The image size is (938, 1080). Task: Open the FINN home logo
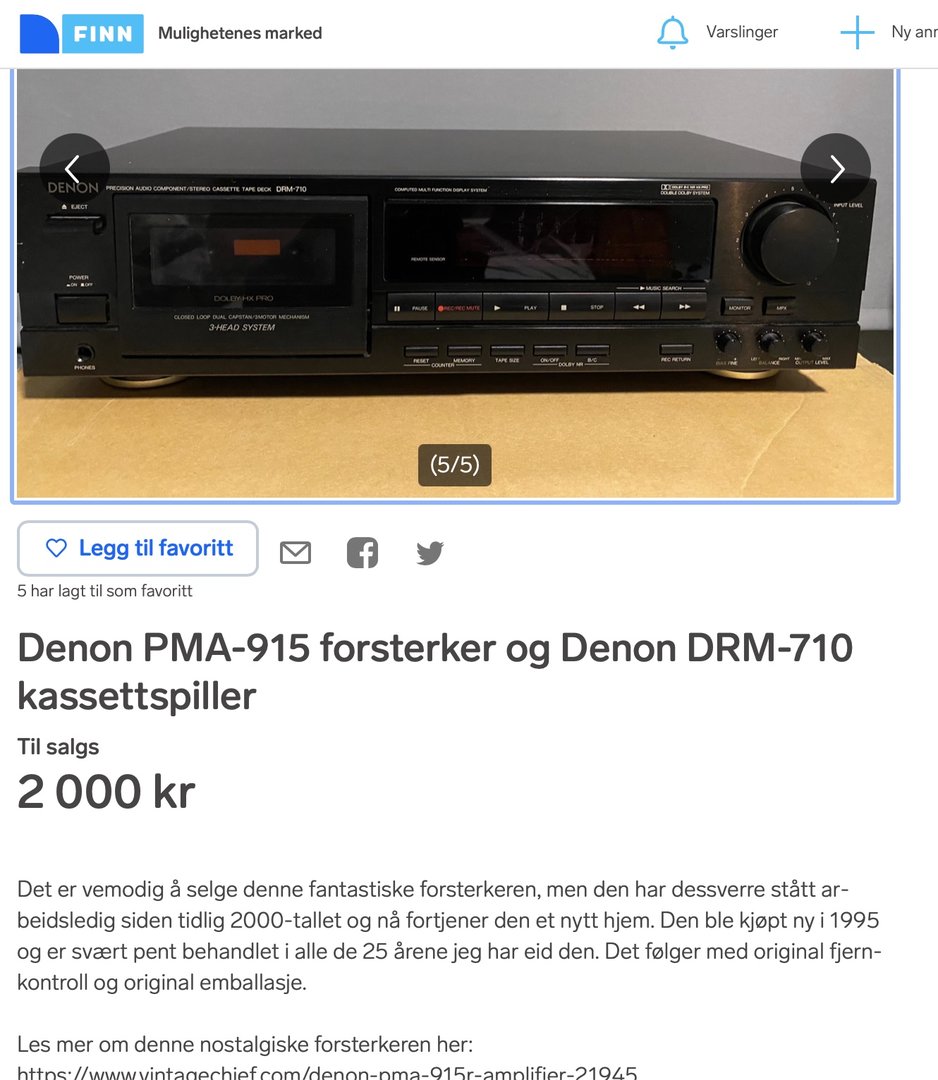(x=81, y=33)
